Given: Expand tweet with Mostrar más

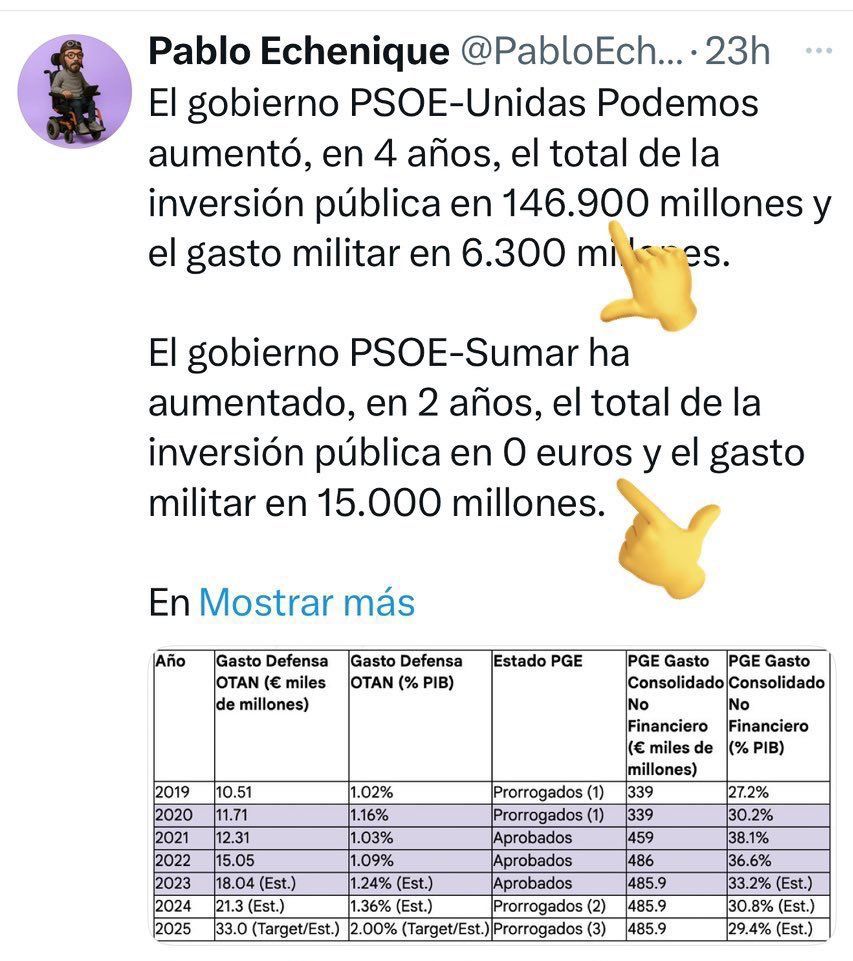Looking at the screenshot, I should click(307, 602).
